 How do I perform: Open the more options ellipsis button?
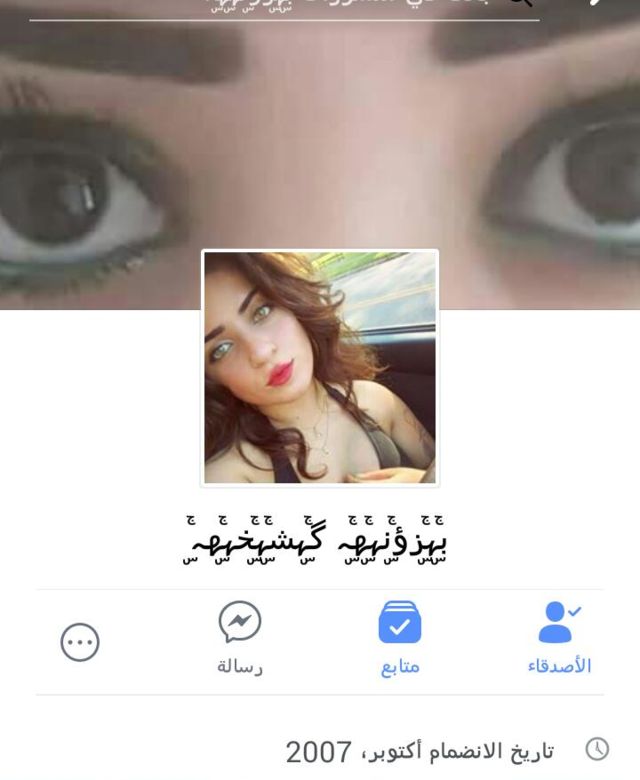point(80,642)
